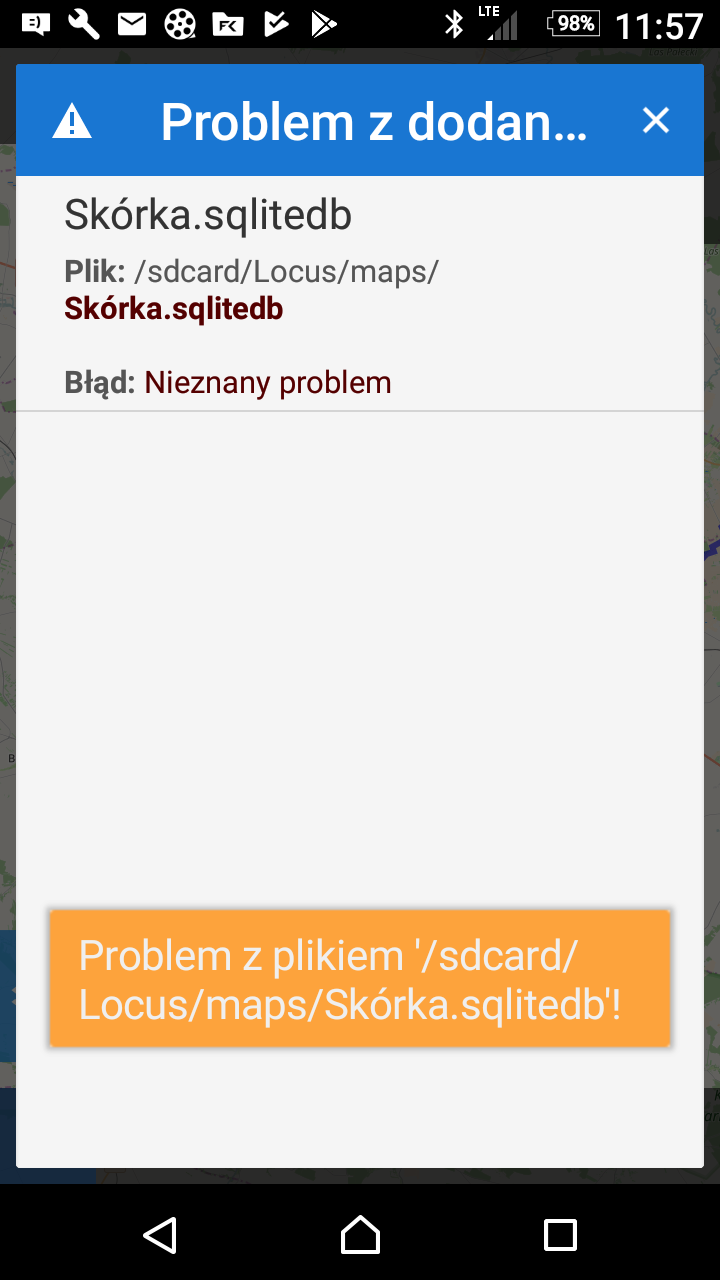This screenshot has height=1280, width=720.
Task: Go to the home screen
Action: coord(360,1234)
